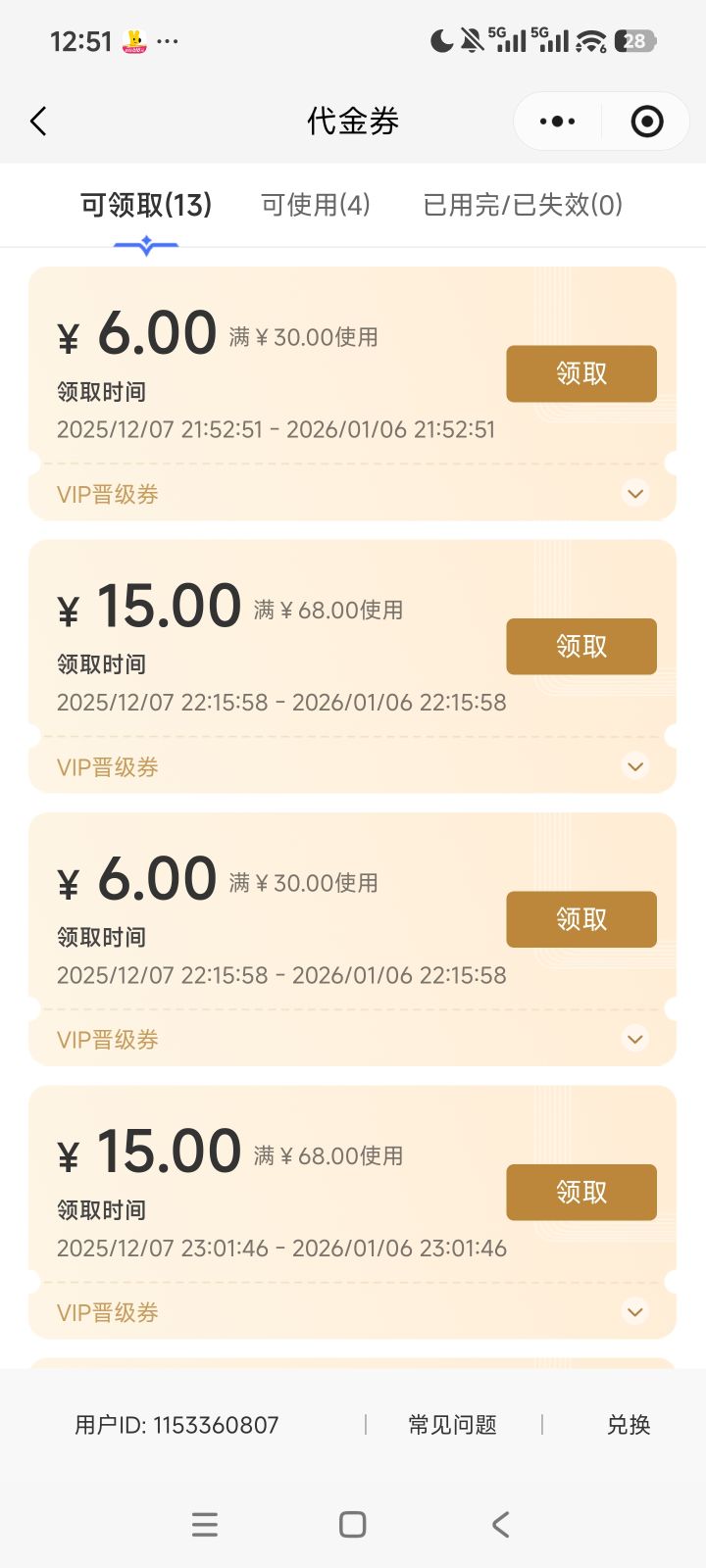Go to the system home screen
The height and width of the screenshot is (1568, 706).
(352, 1525)
